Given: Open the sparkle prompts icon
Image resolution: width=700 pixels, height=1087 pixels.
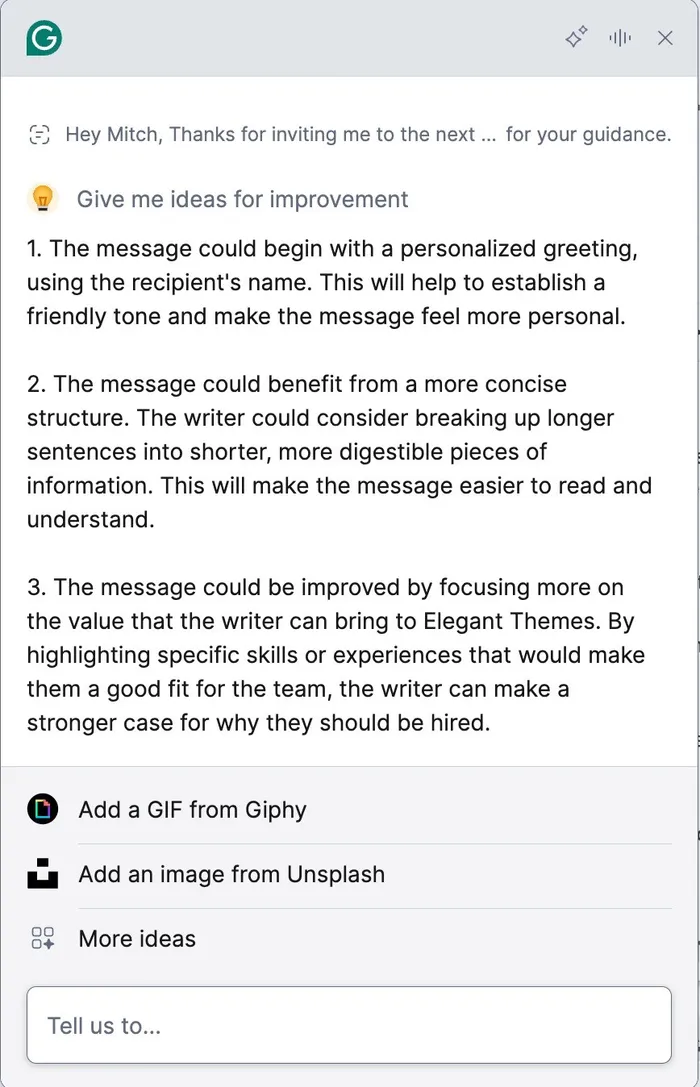Looking at the screenshot, I should coord(576,38).
